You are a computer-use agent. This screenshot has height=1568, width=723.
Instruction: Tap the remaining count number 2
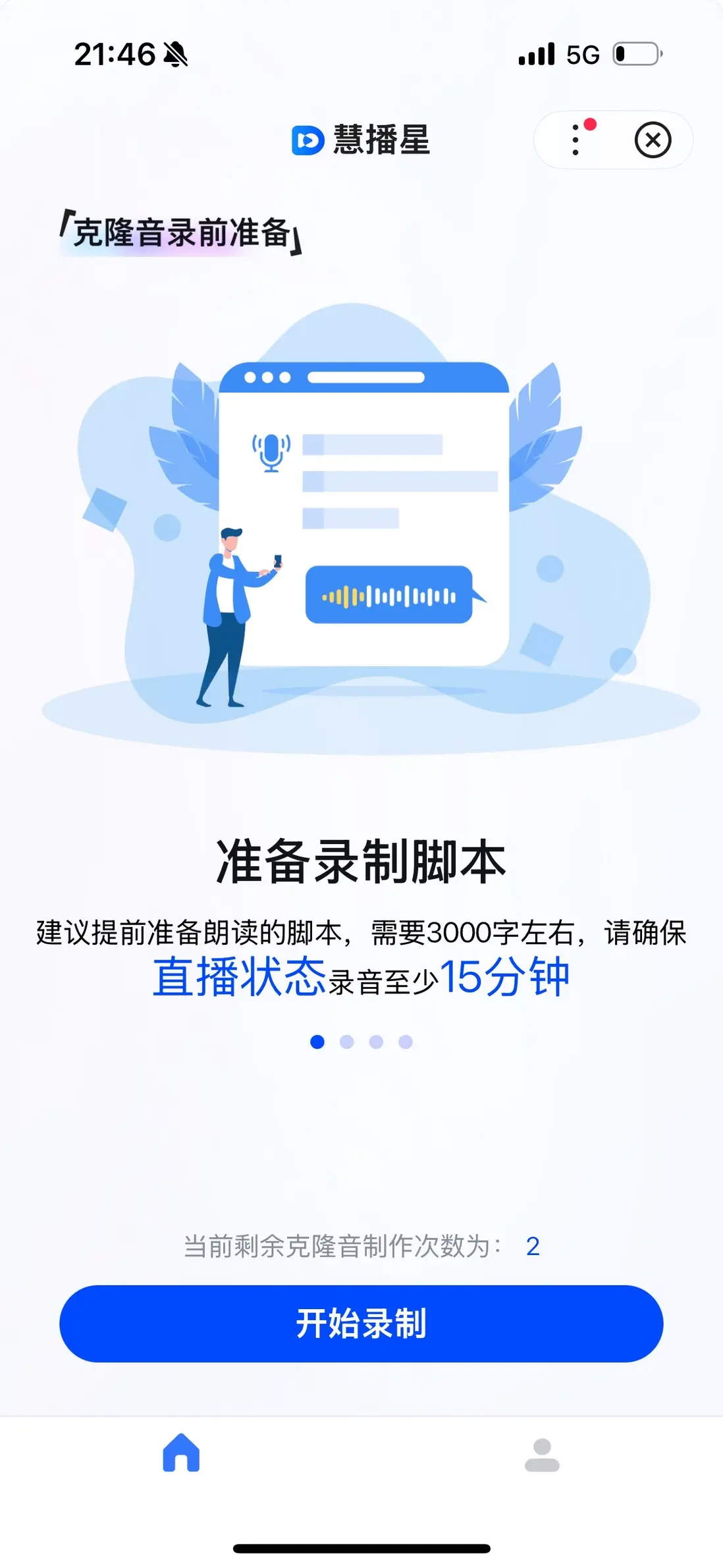click(x=533, y=1245)
